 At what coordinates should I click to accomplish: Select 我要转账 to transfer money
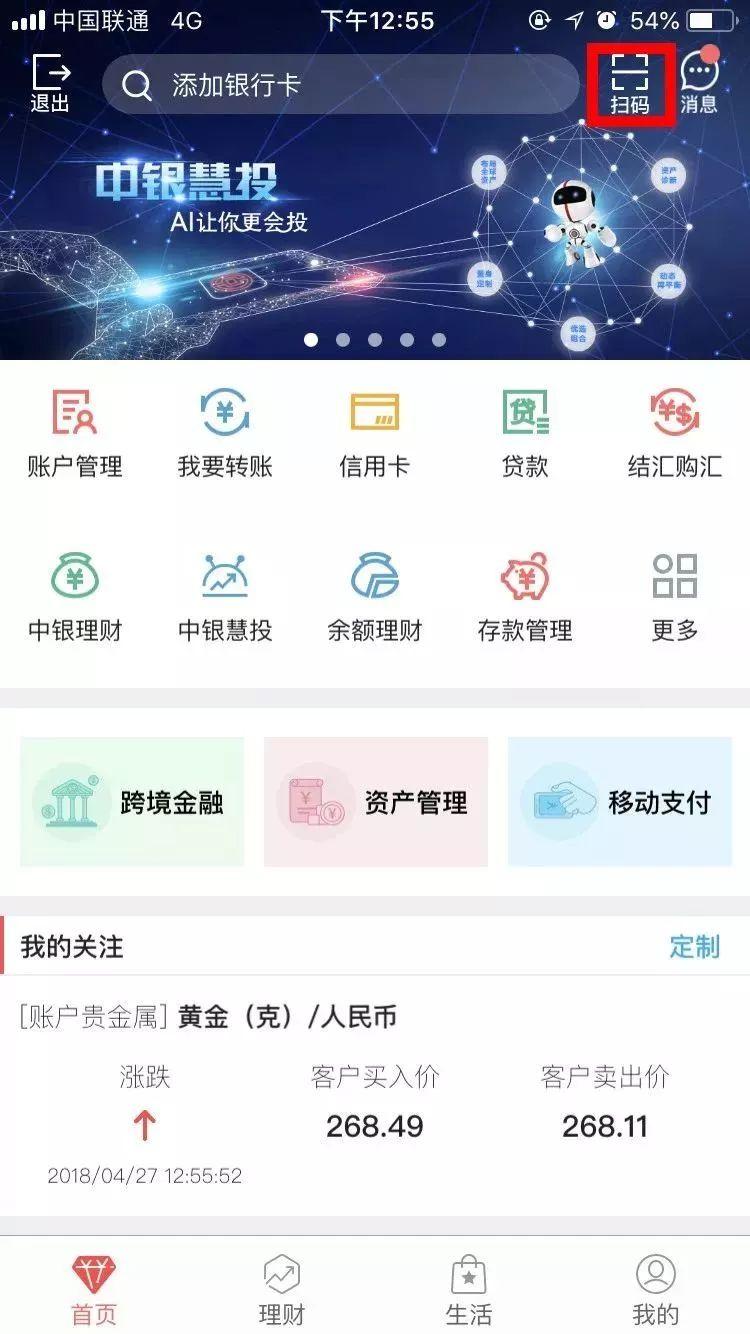click(224, 430)
